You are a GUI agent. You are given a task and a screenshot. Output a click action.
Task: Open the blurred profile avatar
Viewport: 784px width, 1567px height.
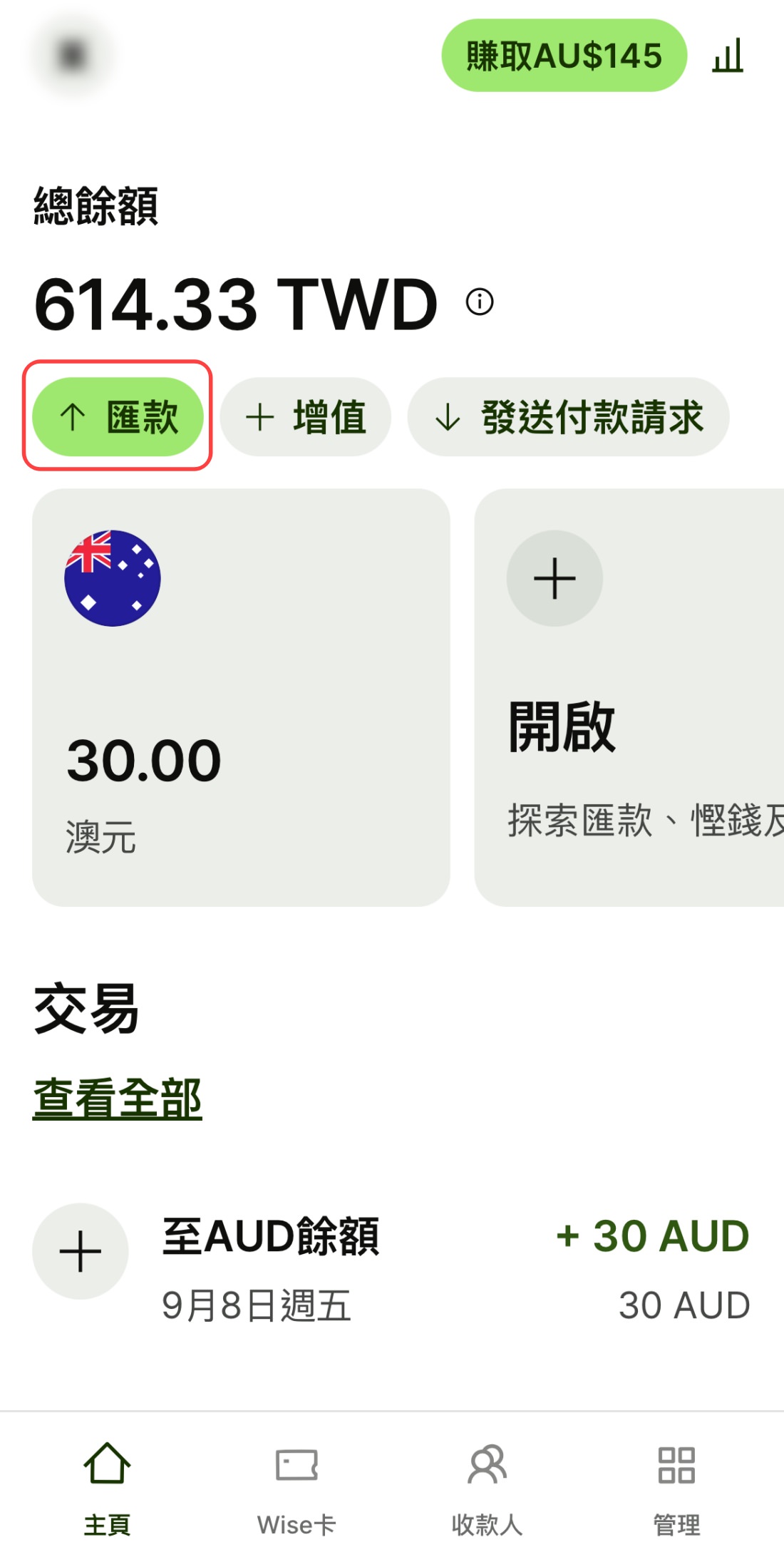tap(73, 56)
